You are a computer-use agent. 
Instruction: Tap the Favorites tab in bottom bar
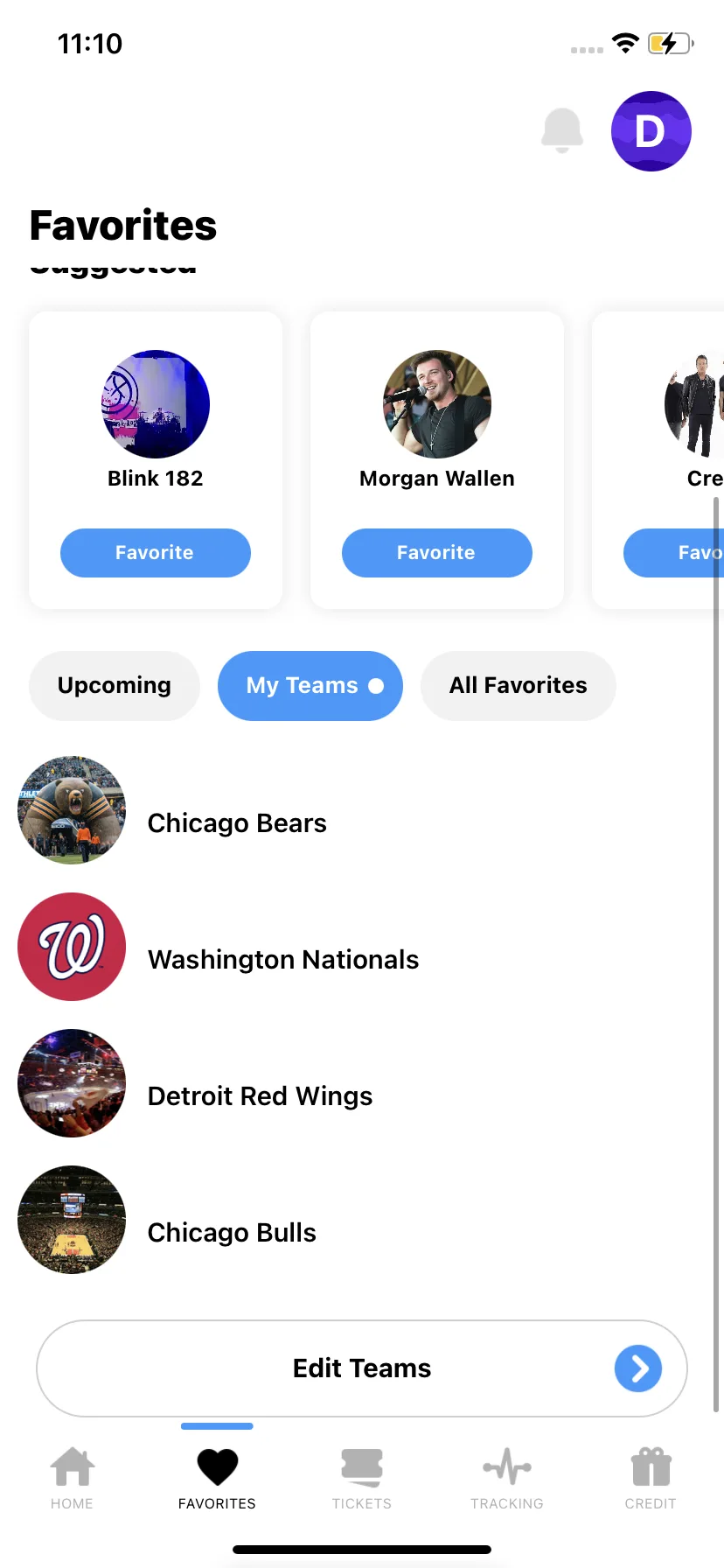[217, 1478]
